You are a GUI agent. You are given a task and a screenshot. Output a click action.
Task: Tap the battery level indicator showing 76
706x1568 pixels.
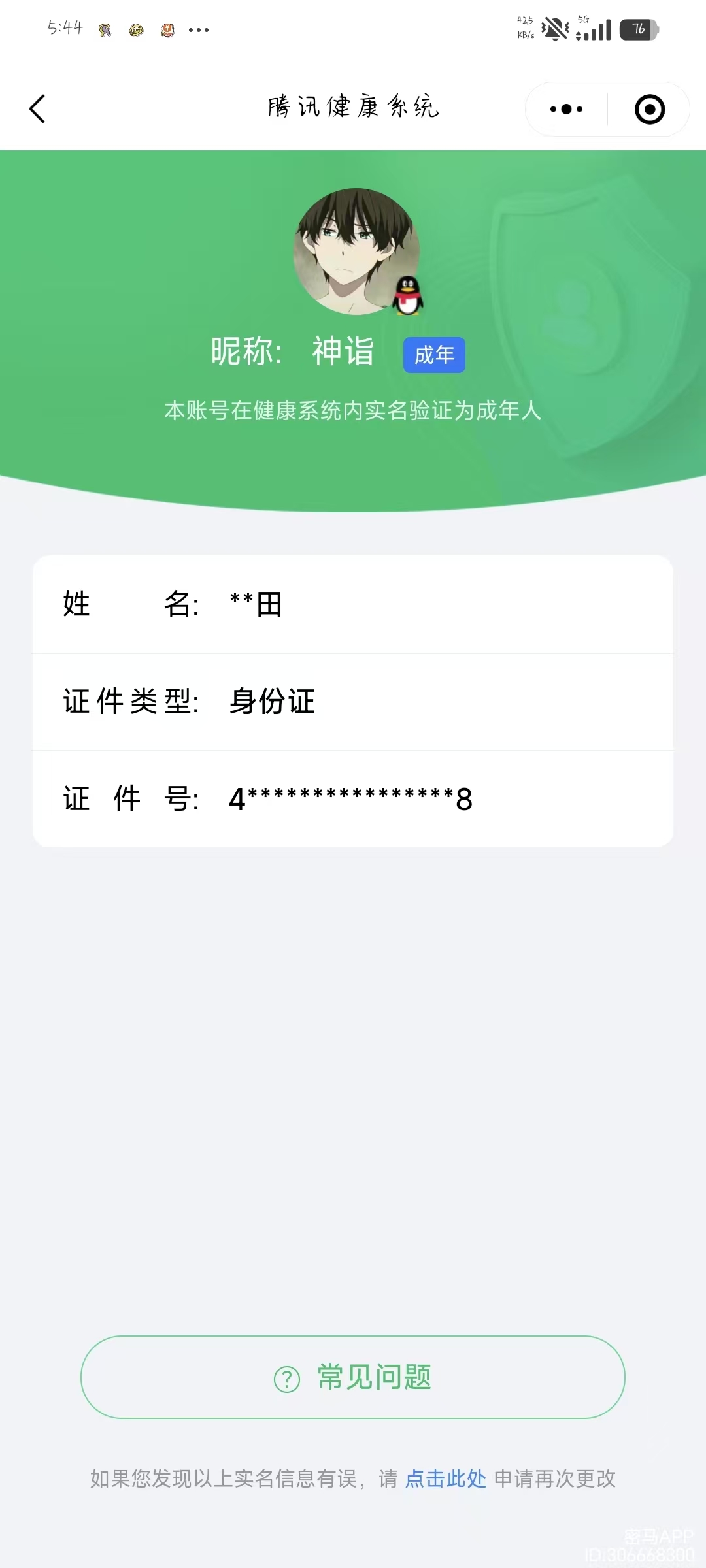point(637,29)
